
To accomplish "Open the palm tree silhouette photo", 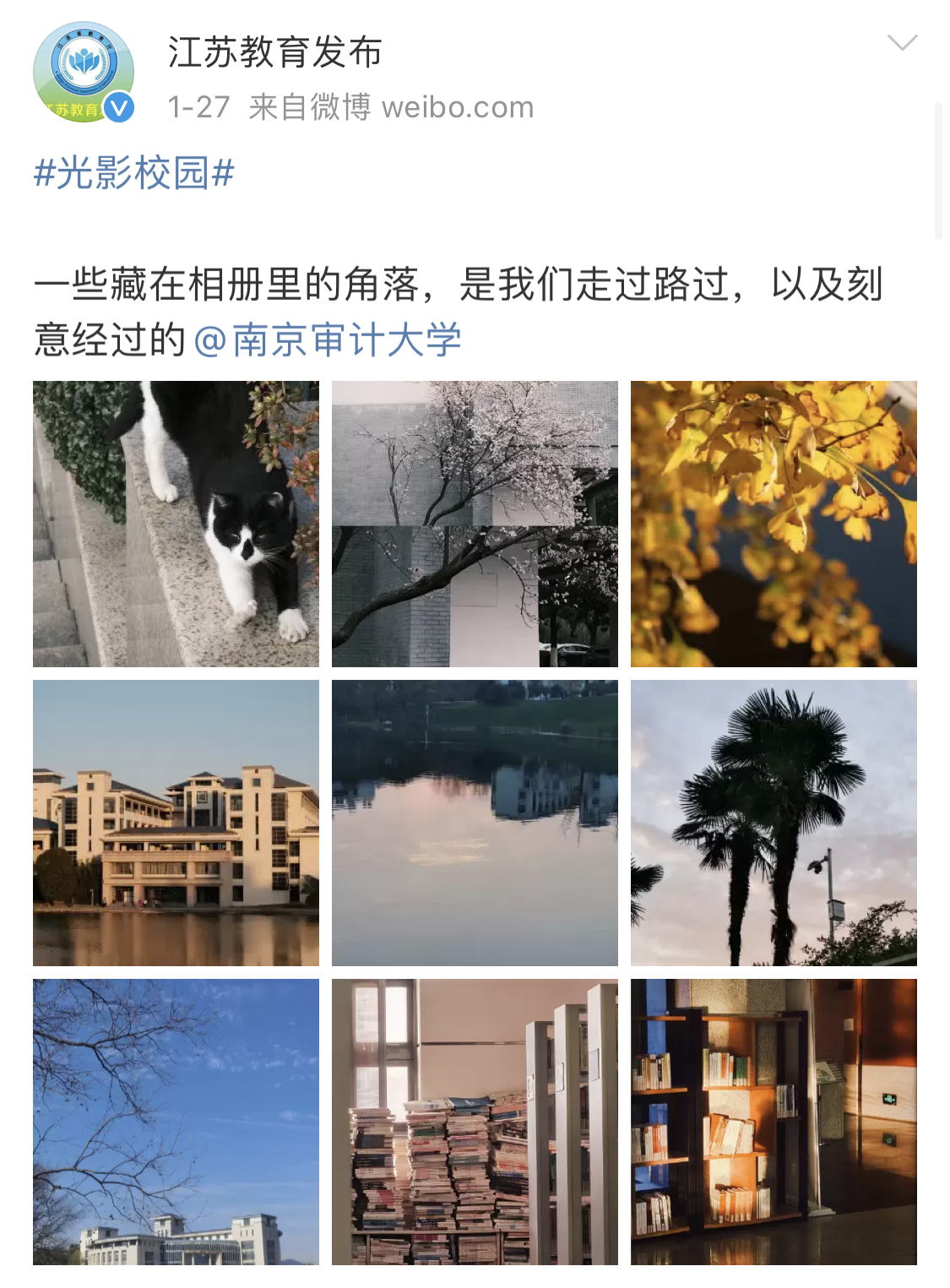I will tap(774, 823).
